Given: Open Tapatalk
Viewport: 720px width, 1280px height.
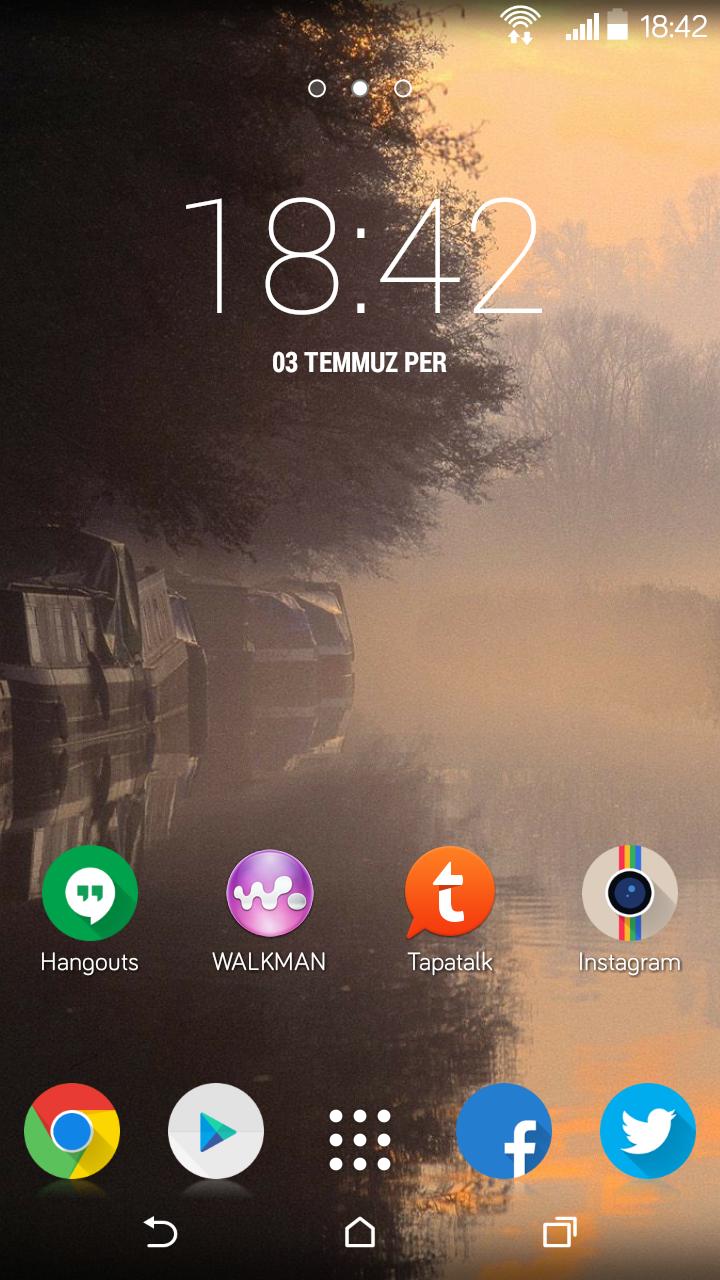Looking at the screenshot, I should point(449,893).
